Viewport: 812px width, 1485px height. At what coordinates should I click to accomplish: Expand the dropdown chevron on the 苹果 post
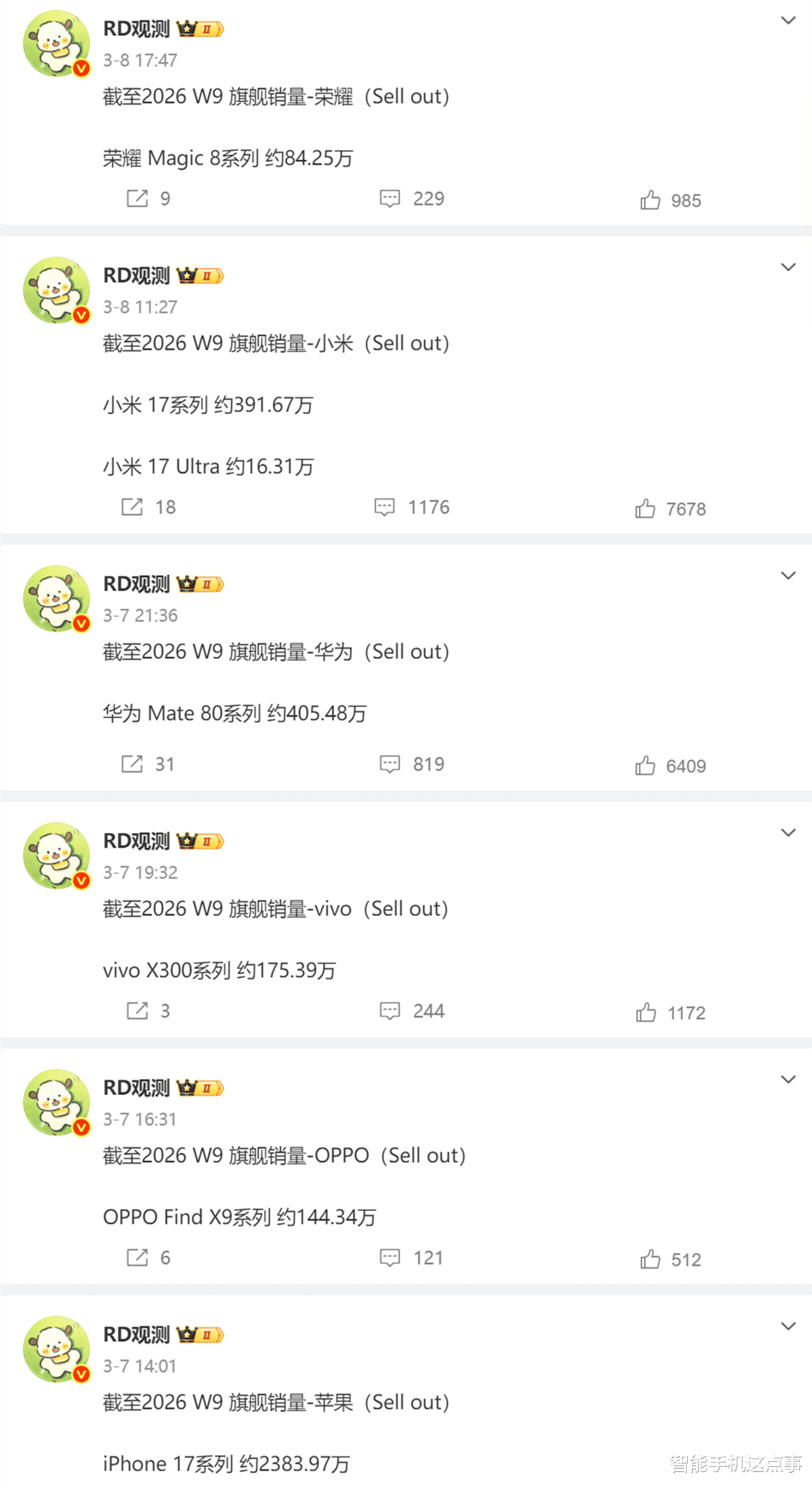click(x=788, y=1326)
